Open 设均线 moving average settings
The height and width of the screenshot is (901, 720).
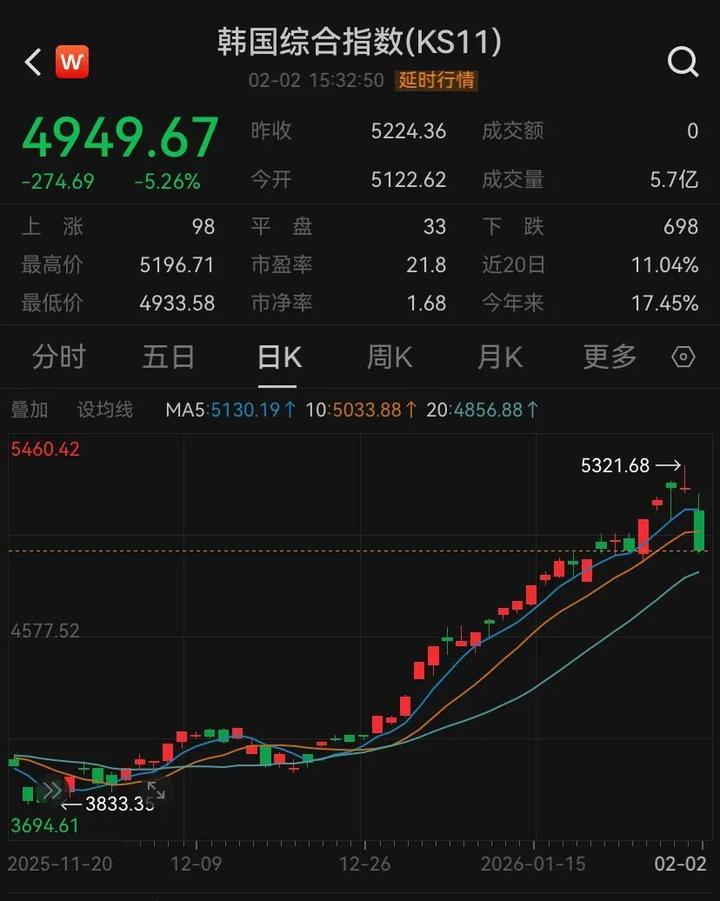pyautogui.click(x=105, y=410)
